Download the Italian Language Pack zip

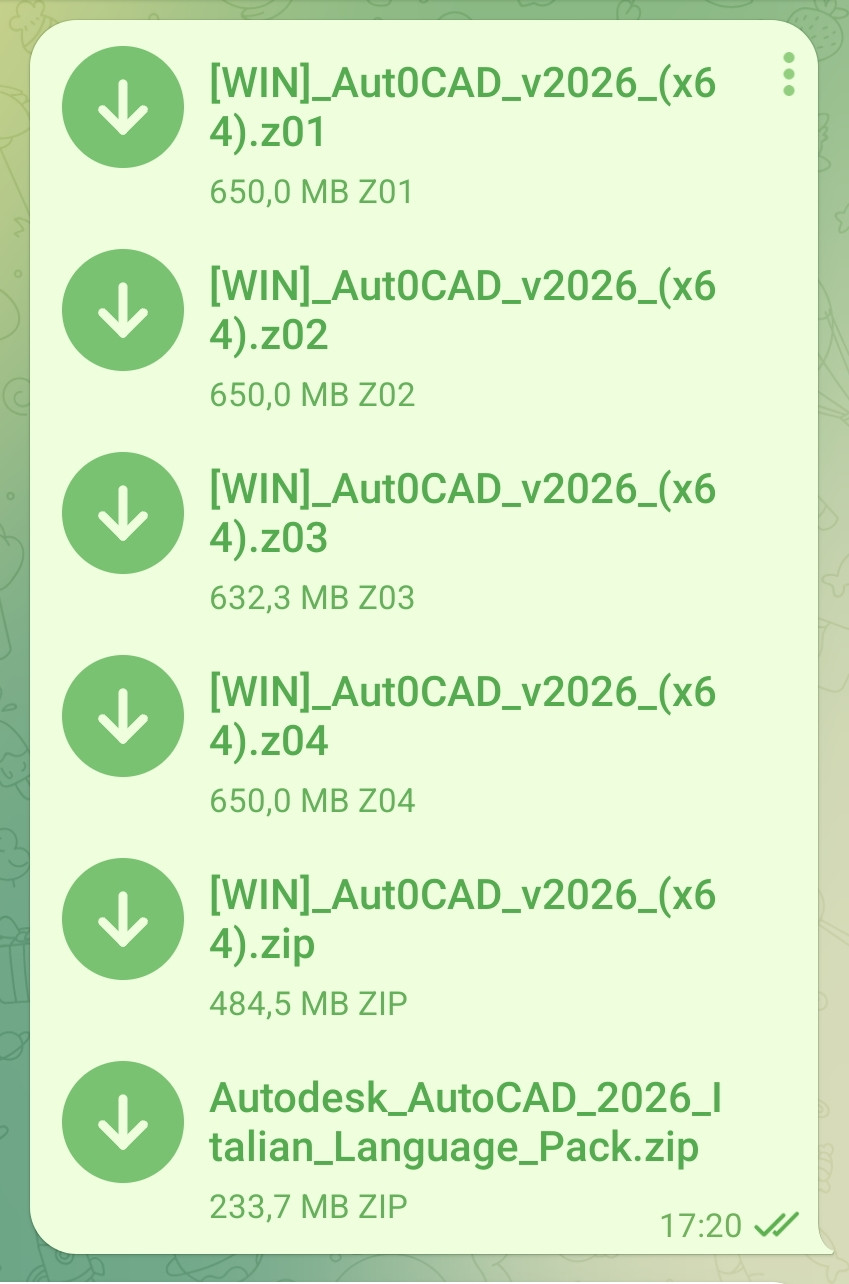click(x=123, y=1122)
